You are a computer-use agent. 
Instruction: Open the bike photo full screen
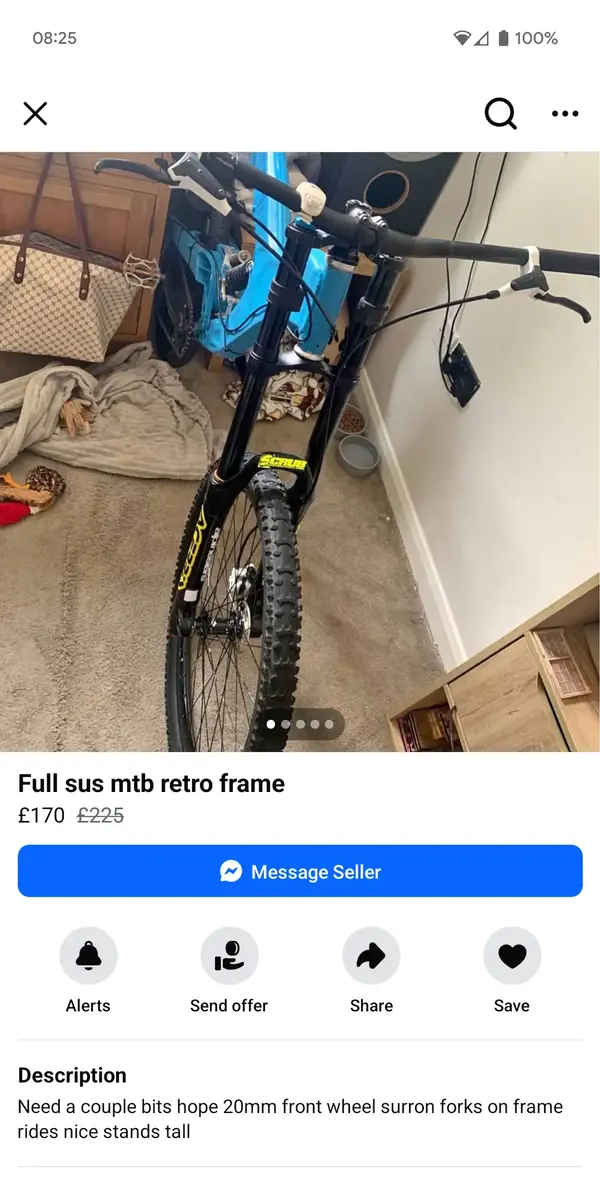pos(300,450)
